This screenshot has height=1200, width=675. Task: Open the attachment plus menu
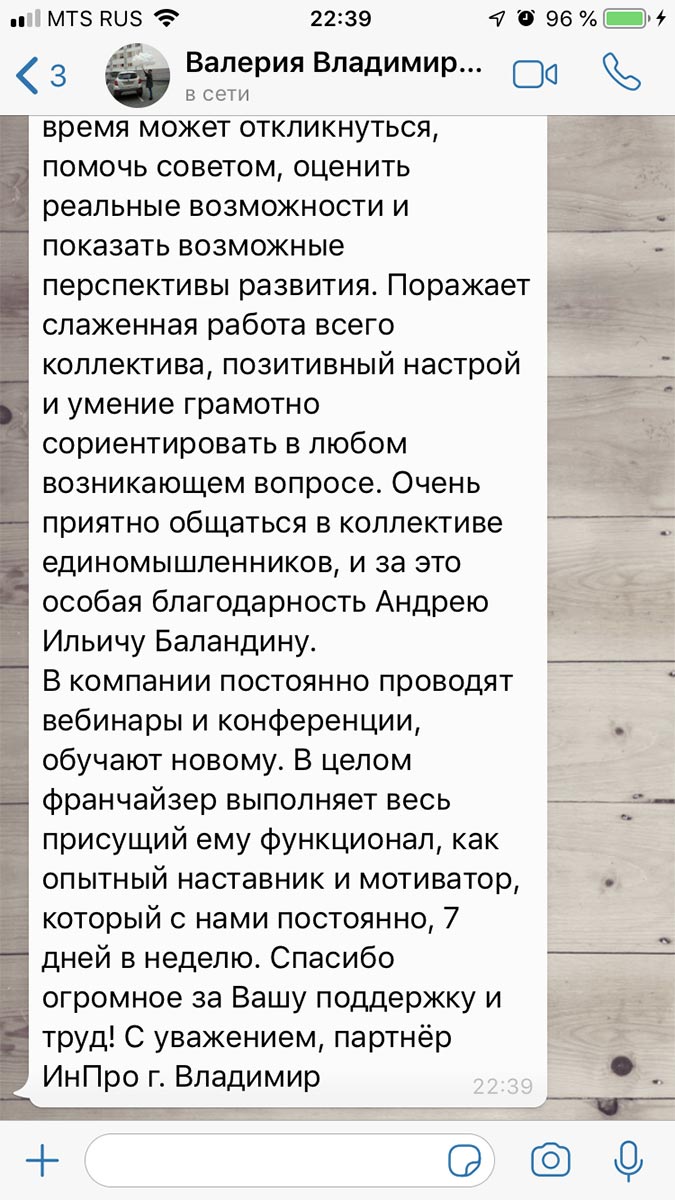tap(42, 1161)
